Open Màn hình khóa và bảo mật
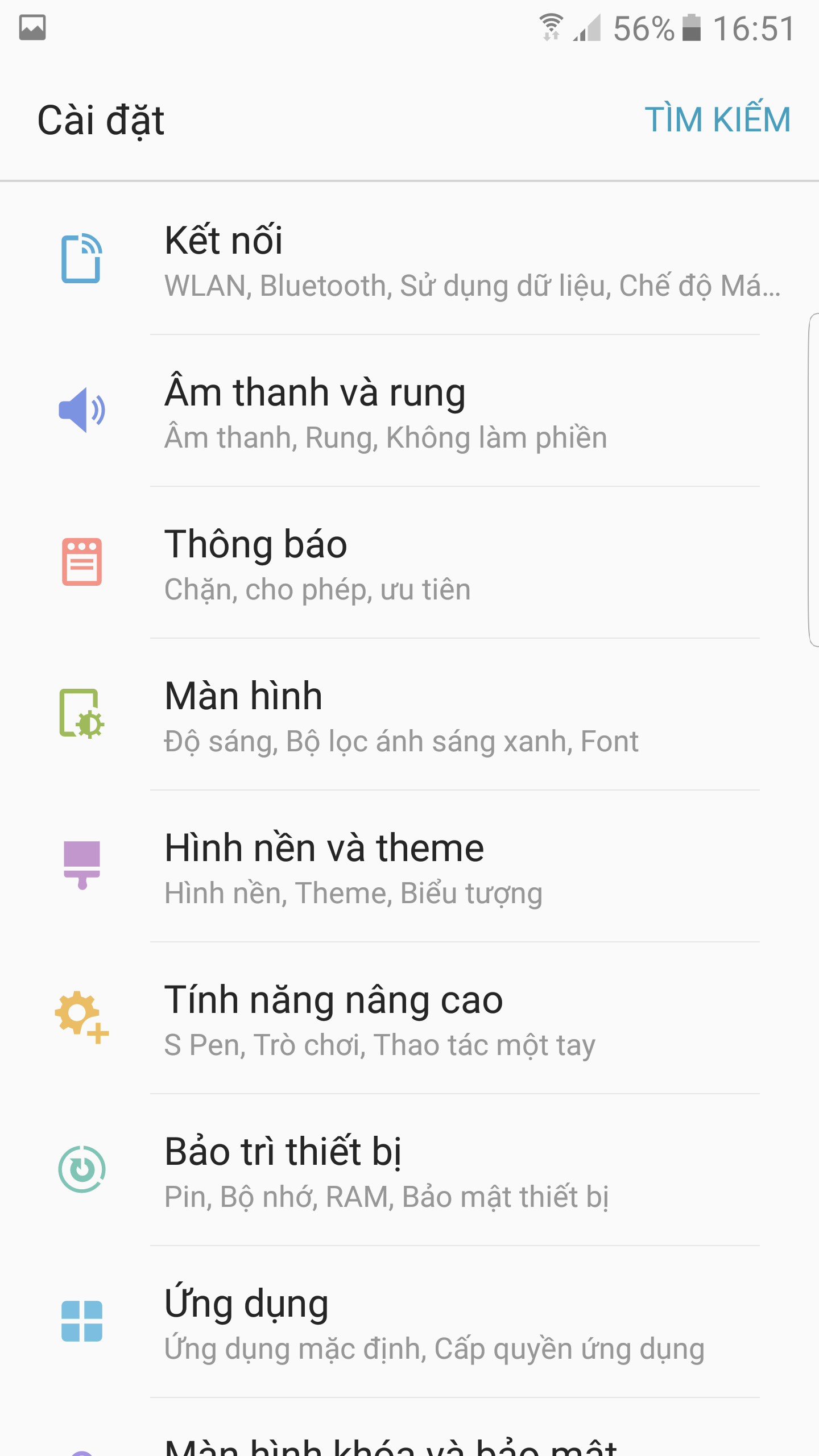819x1456 pixels. click(409, 1428)
